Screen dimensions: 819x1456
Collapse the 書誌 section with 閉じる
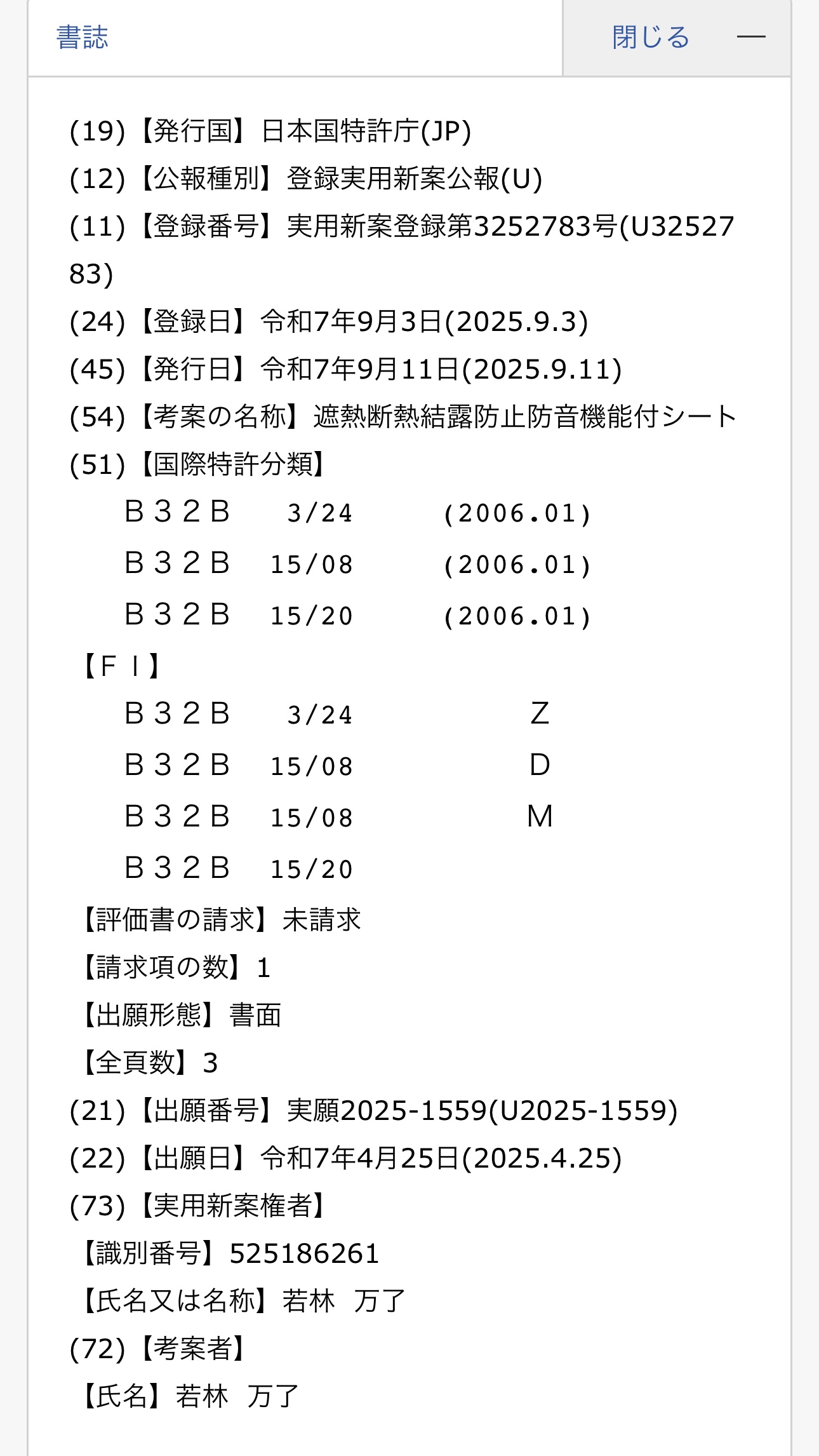[677, 37]
